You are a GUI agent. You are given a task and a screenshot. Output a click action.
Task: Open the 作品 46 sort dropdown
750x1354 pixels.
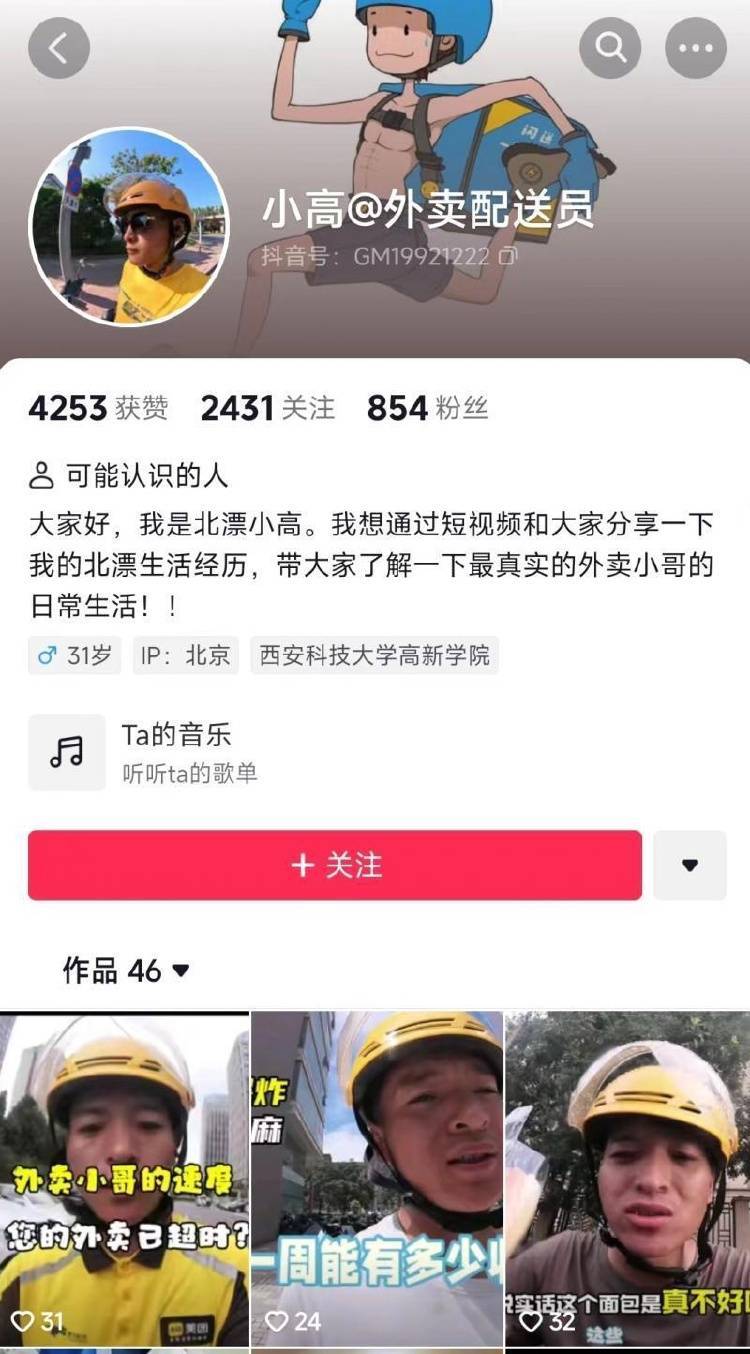(126, 970)
